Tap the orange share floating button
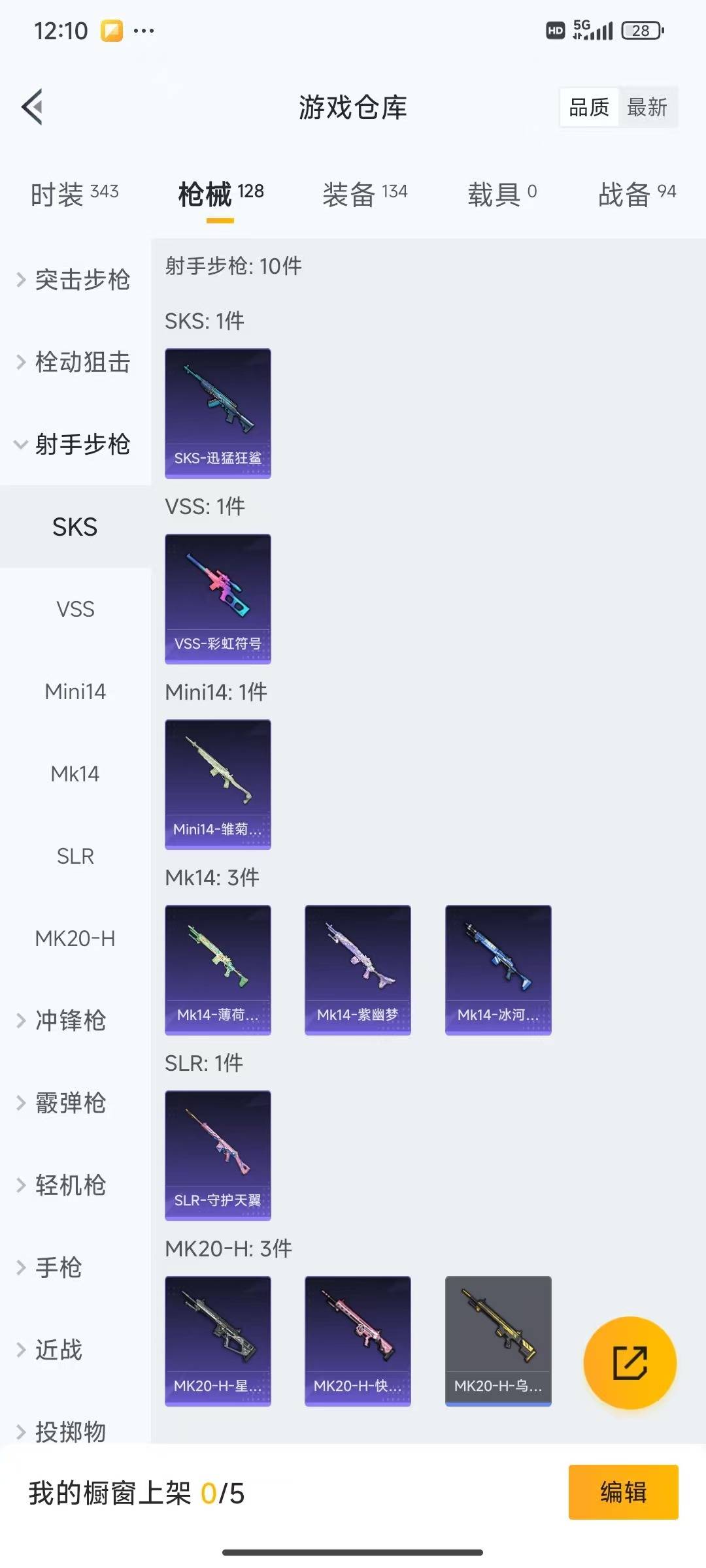Viewport: 706px width, 1568px height. click(630, 1363)
